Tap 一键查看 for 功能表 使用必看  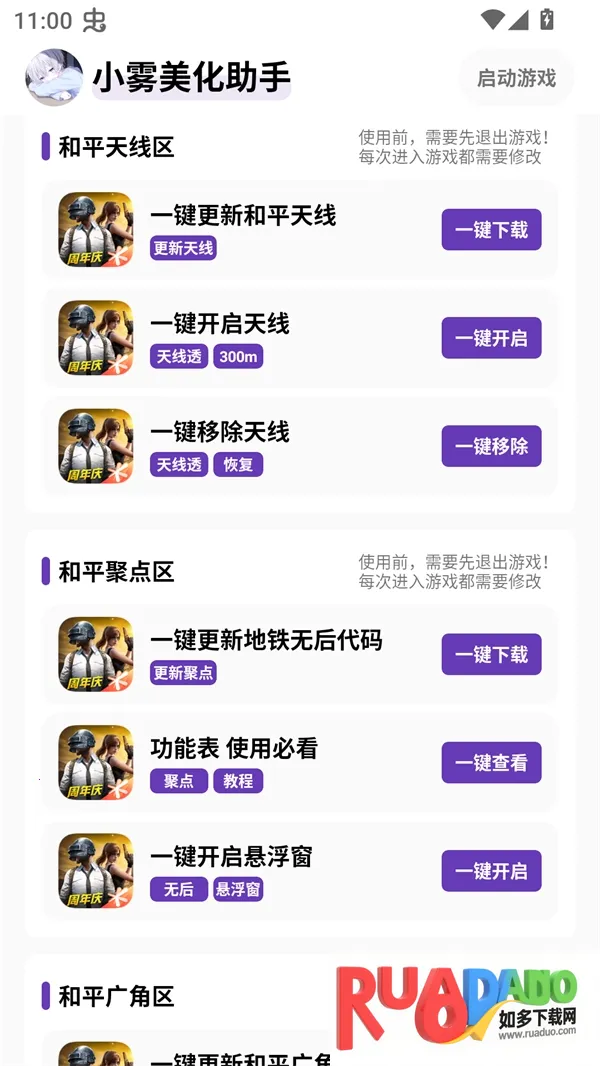tap(491, 763)
